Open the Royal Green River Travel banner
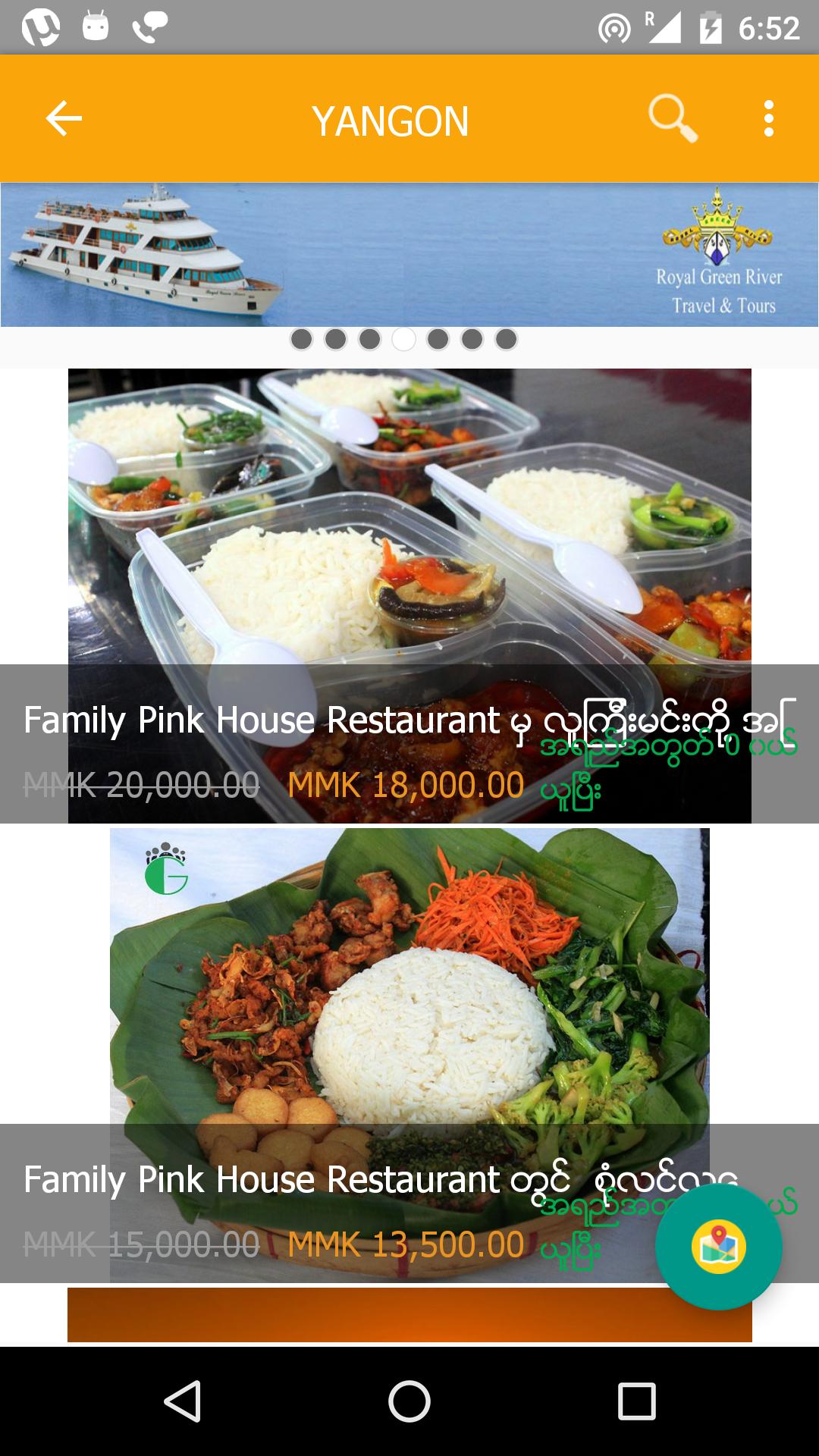This screenshot has height=1456, width=819. (x=409, y=255)
